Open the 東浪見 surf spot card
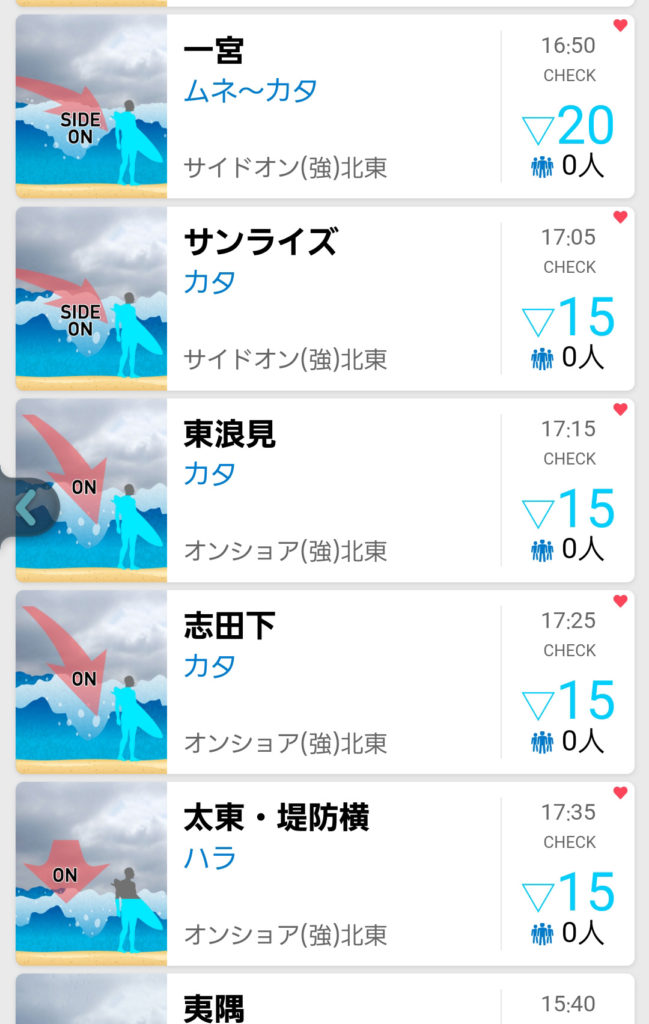Screen dimensions: 649x1024 tap(330, 490)
